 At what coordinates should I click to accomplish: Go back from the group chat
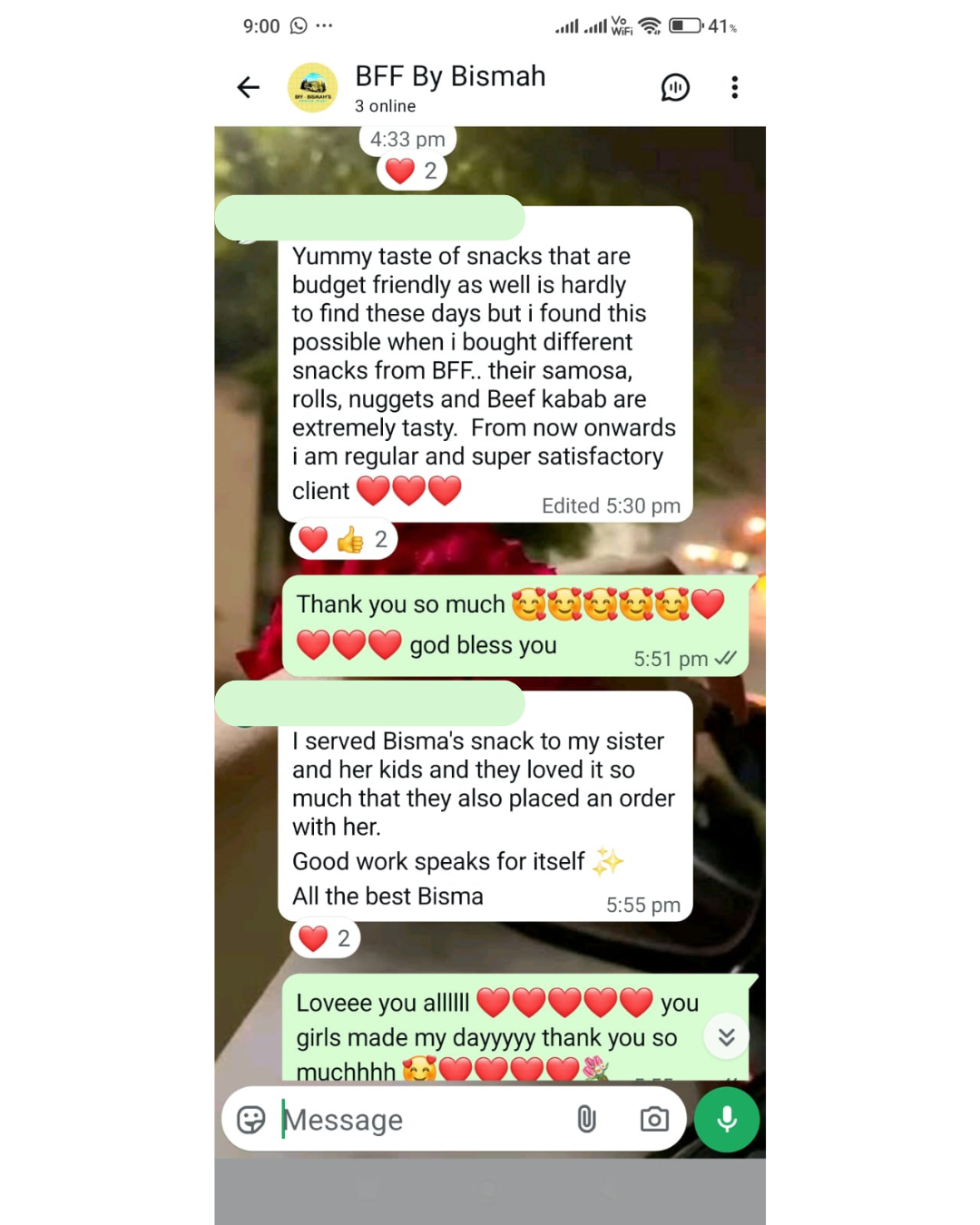coord(248,87)
